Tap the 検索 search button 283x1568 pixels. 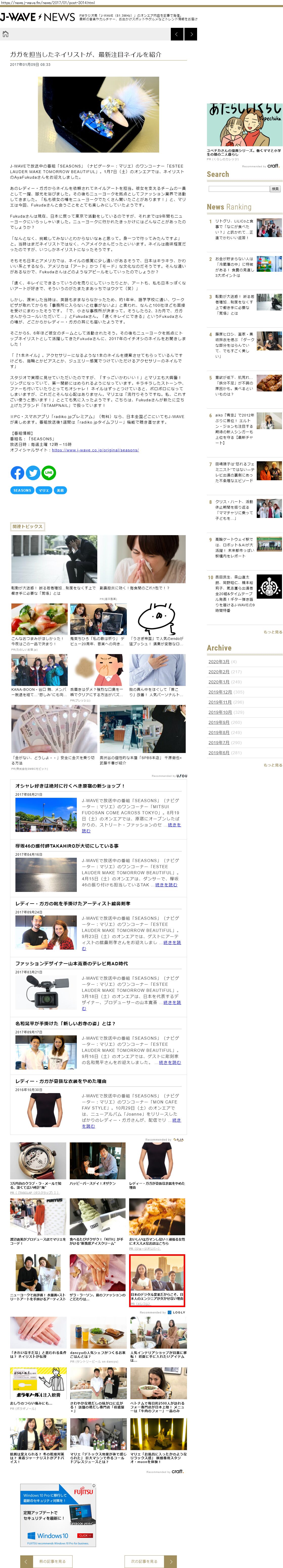pyautogui.click(x=275, y=189)
